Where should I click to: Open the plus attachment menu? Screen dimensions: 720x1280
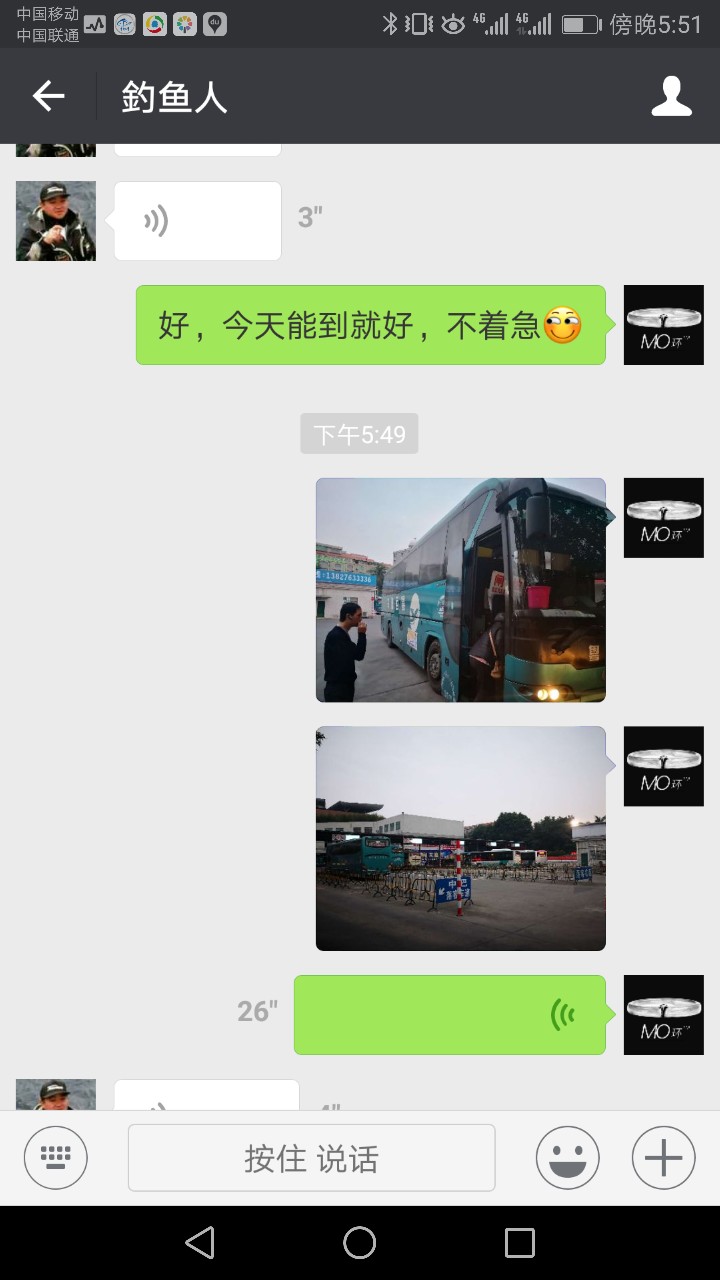[663, 1158]
